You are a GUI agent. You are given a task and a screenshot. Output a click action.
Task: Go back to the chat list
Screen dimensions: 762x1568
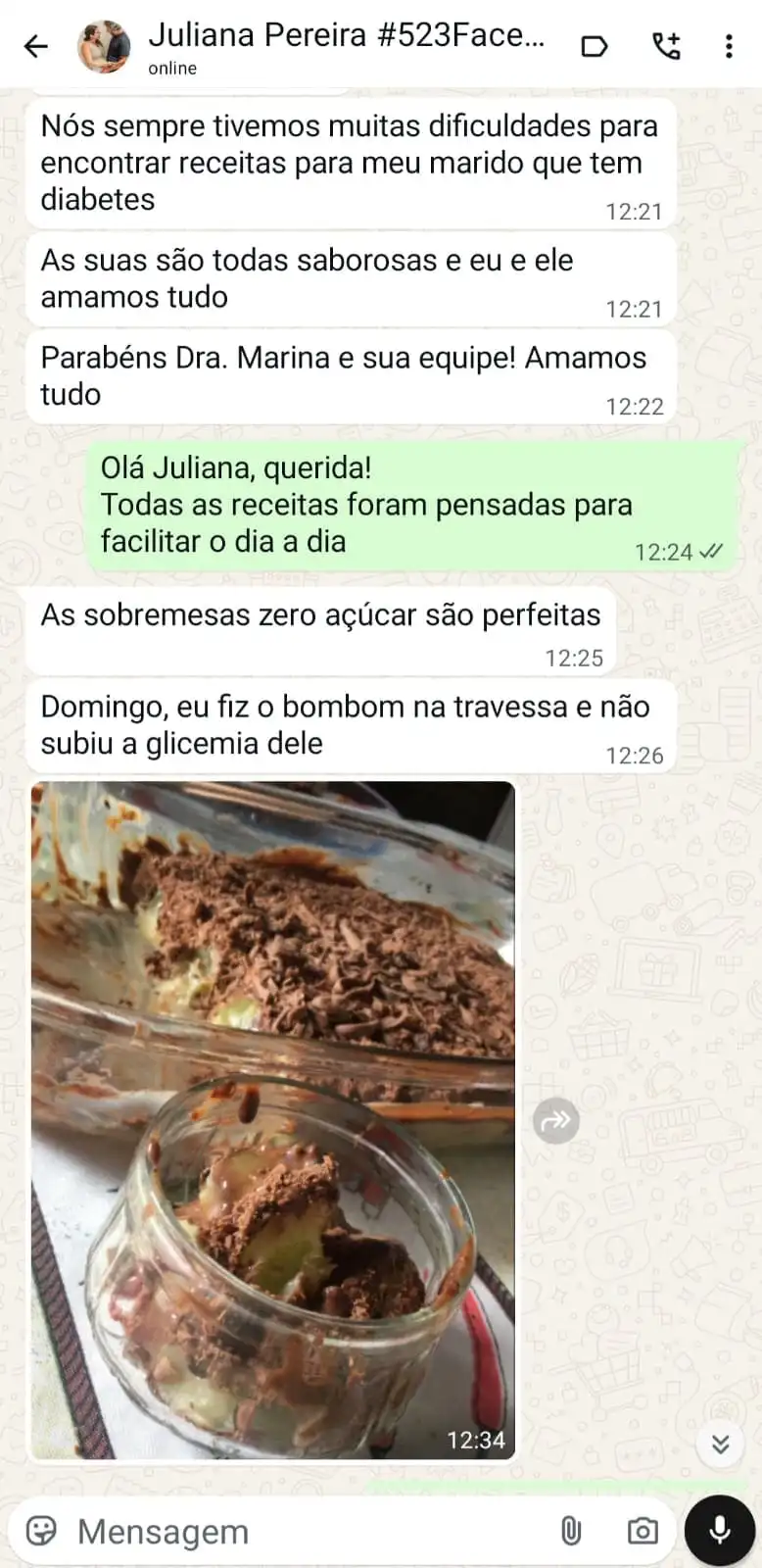tap(36, 46)
